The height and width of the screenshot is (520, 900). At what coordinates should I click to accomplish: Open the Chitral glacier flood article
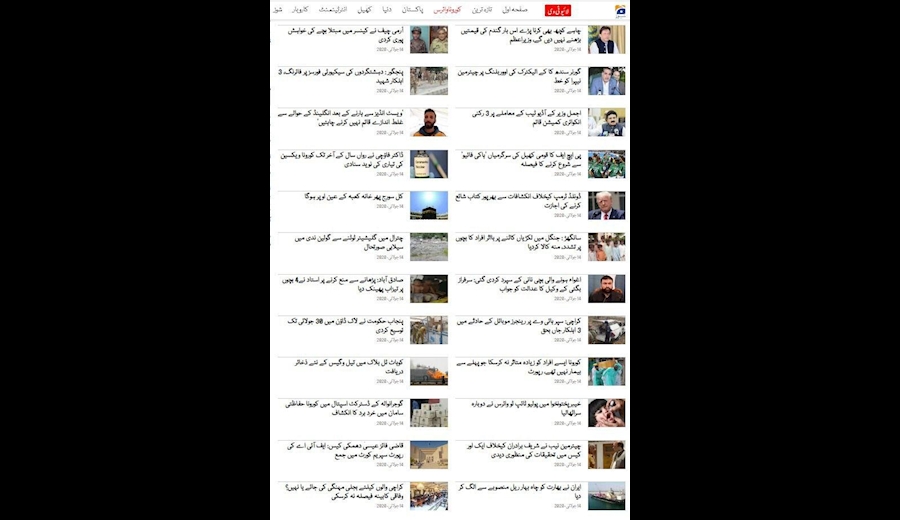pos(348,243)
